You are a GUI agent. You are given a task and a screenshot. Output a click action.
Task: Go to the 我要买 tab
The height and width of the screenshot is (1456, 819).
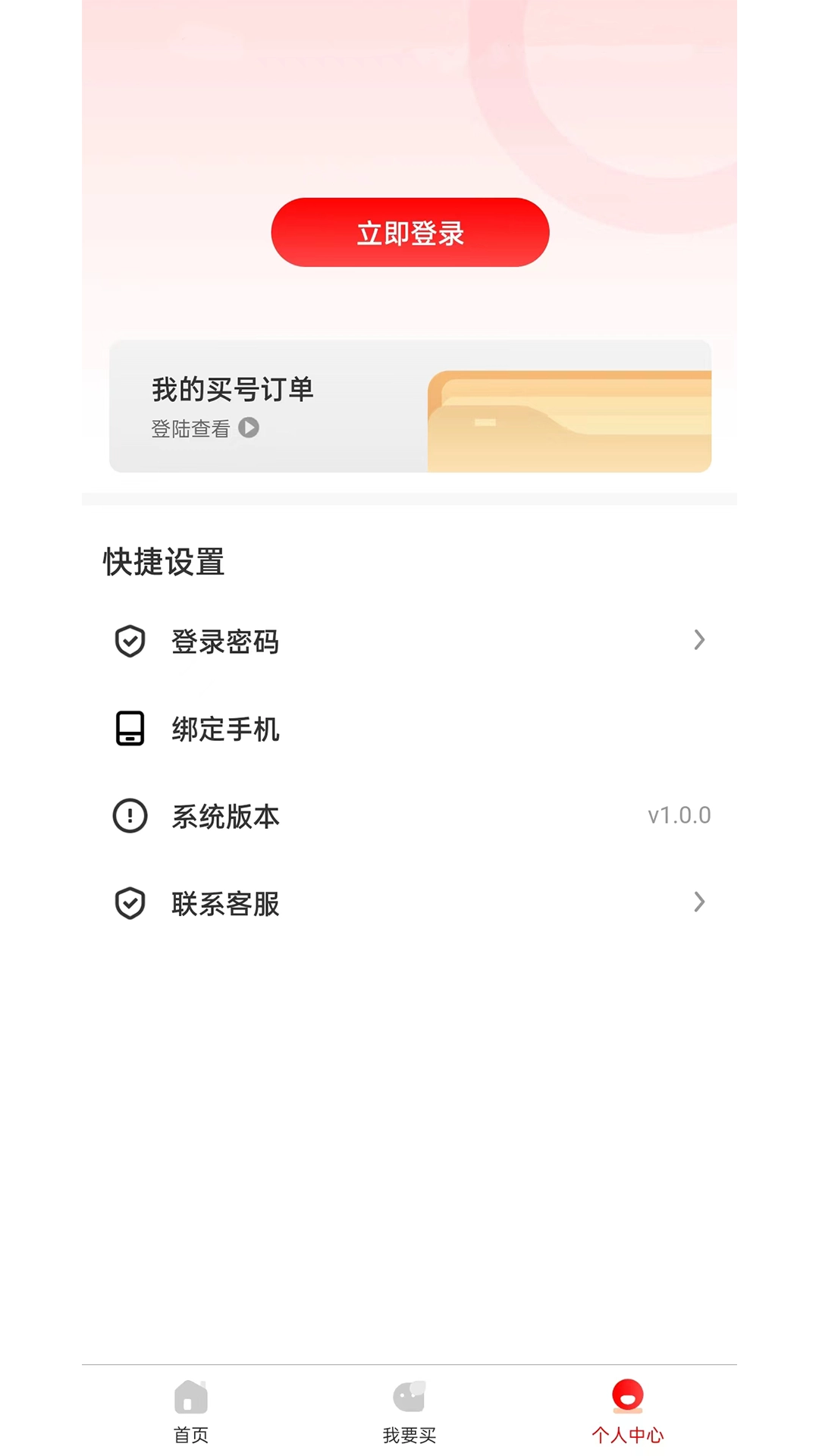pos(409,1412)
